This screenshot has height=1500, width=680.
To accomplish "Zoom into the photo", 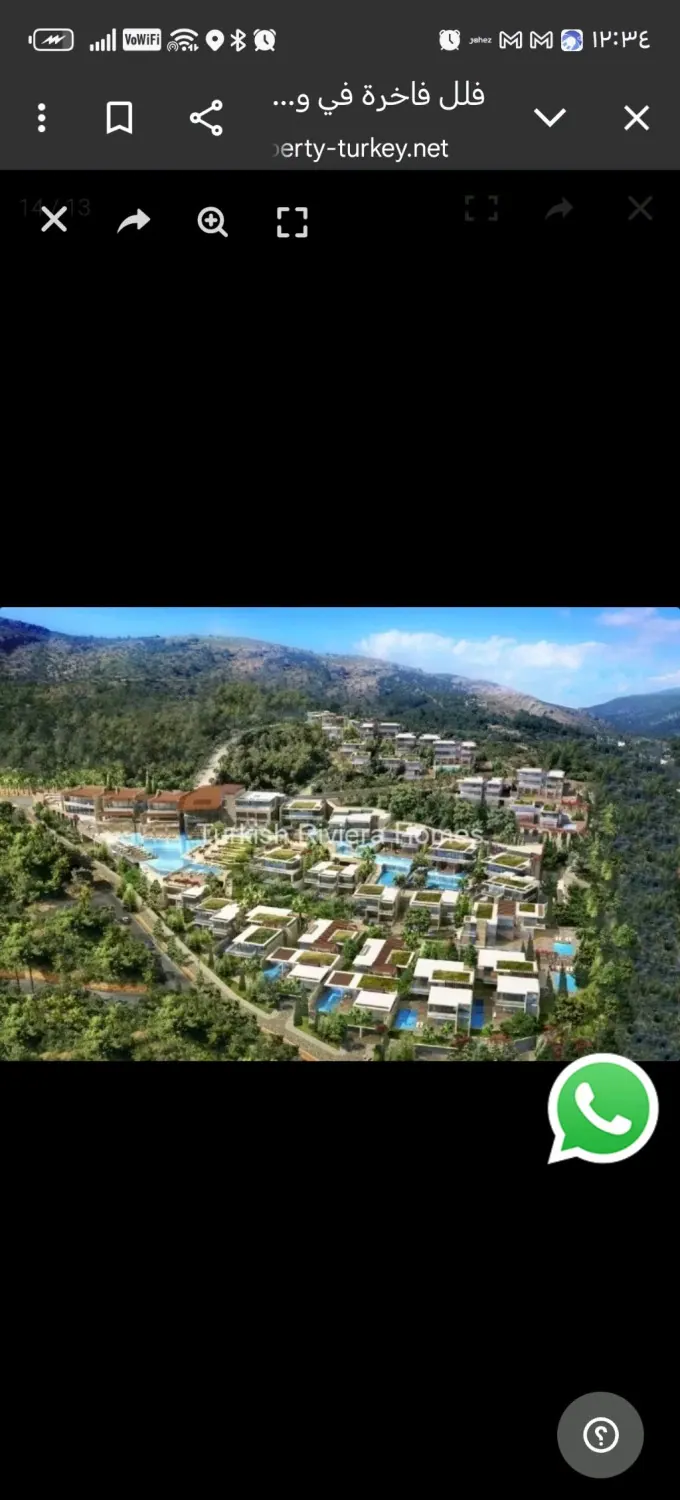I will coord(212,221).
